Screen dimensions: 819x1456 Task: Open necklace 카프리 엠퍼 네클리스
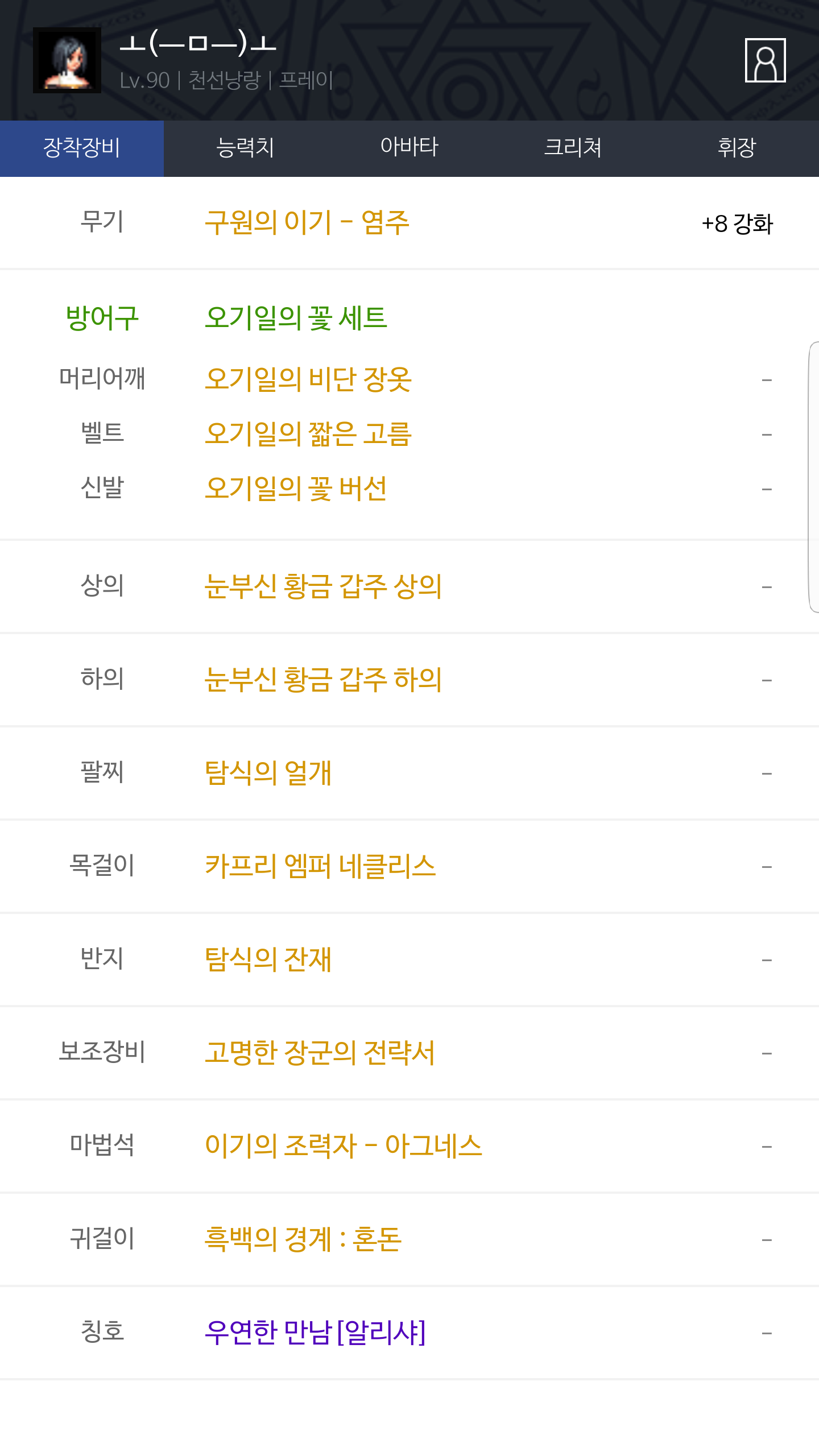(320, 866)
